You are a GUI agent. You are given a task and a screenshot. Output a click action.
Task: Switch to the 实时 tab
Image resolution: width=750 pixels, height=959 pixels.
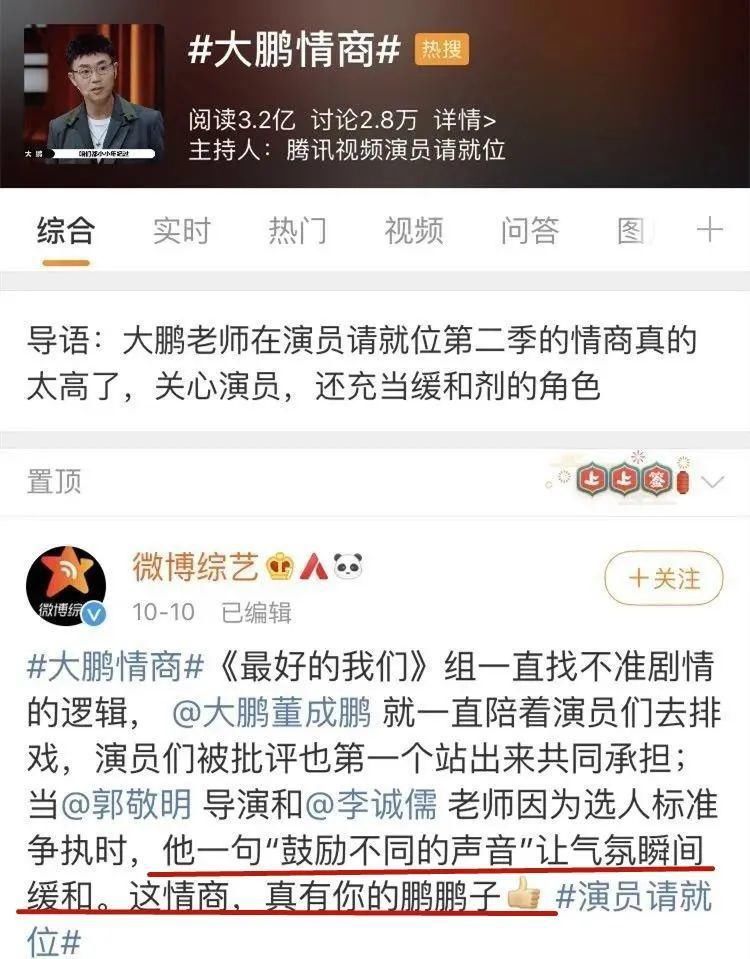click(180, 231)
